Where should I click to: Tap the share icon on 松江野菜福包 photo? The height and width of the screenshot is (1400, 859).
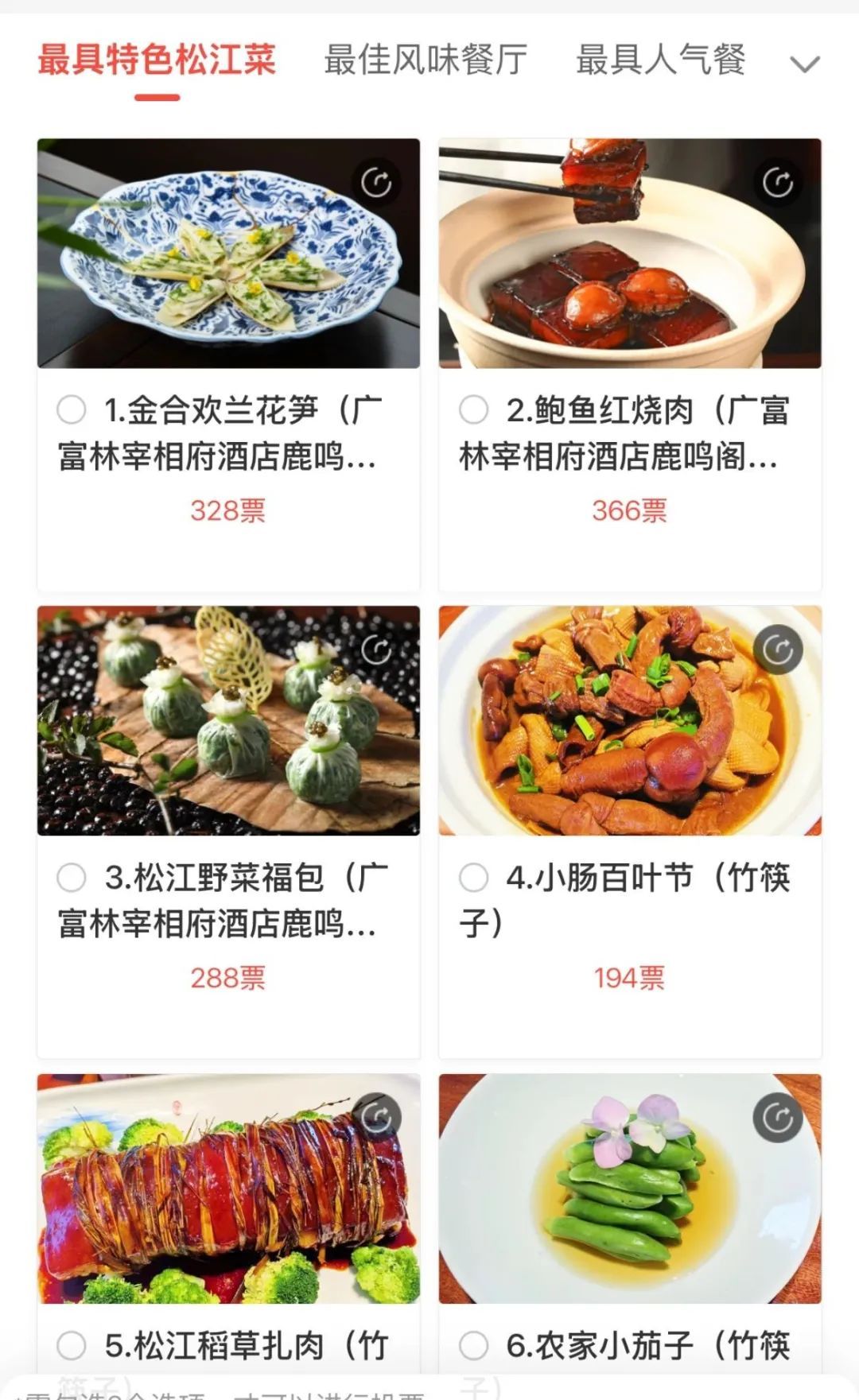pos(376,650)
